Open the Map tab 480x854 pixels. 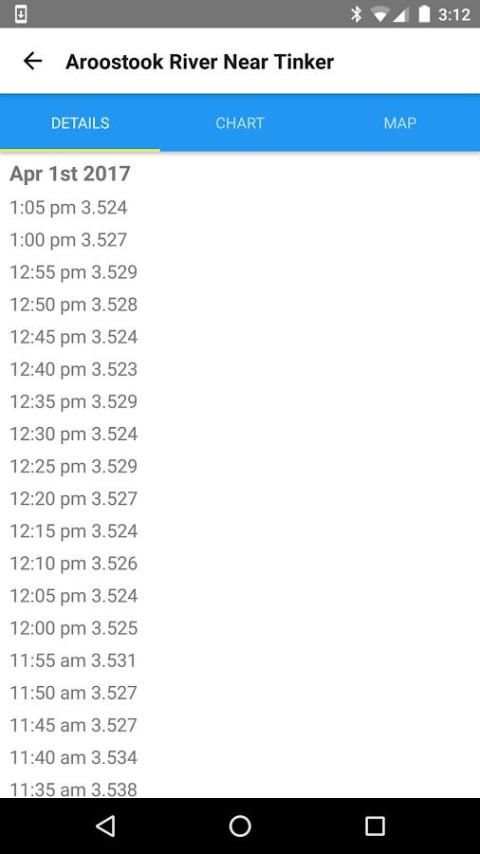click(x=400, y=123)
